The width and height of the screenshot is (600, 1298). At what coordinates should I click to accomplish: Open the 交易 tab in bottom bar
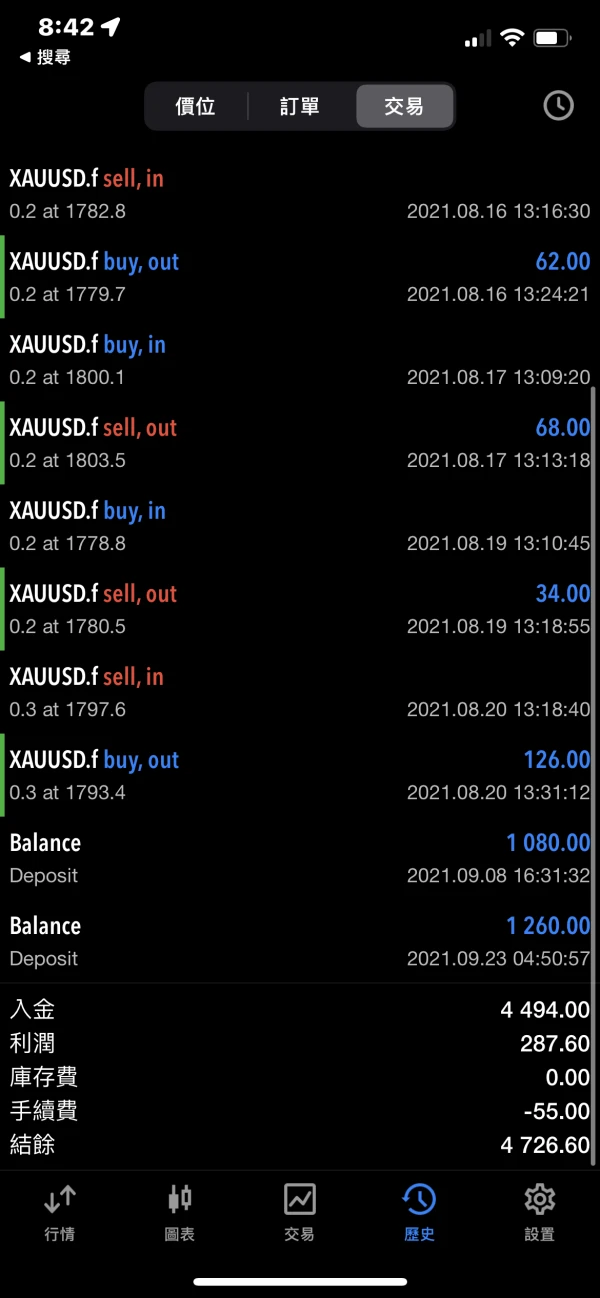(300, 1212)
